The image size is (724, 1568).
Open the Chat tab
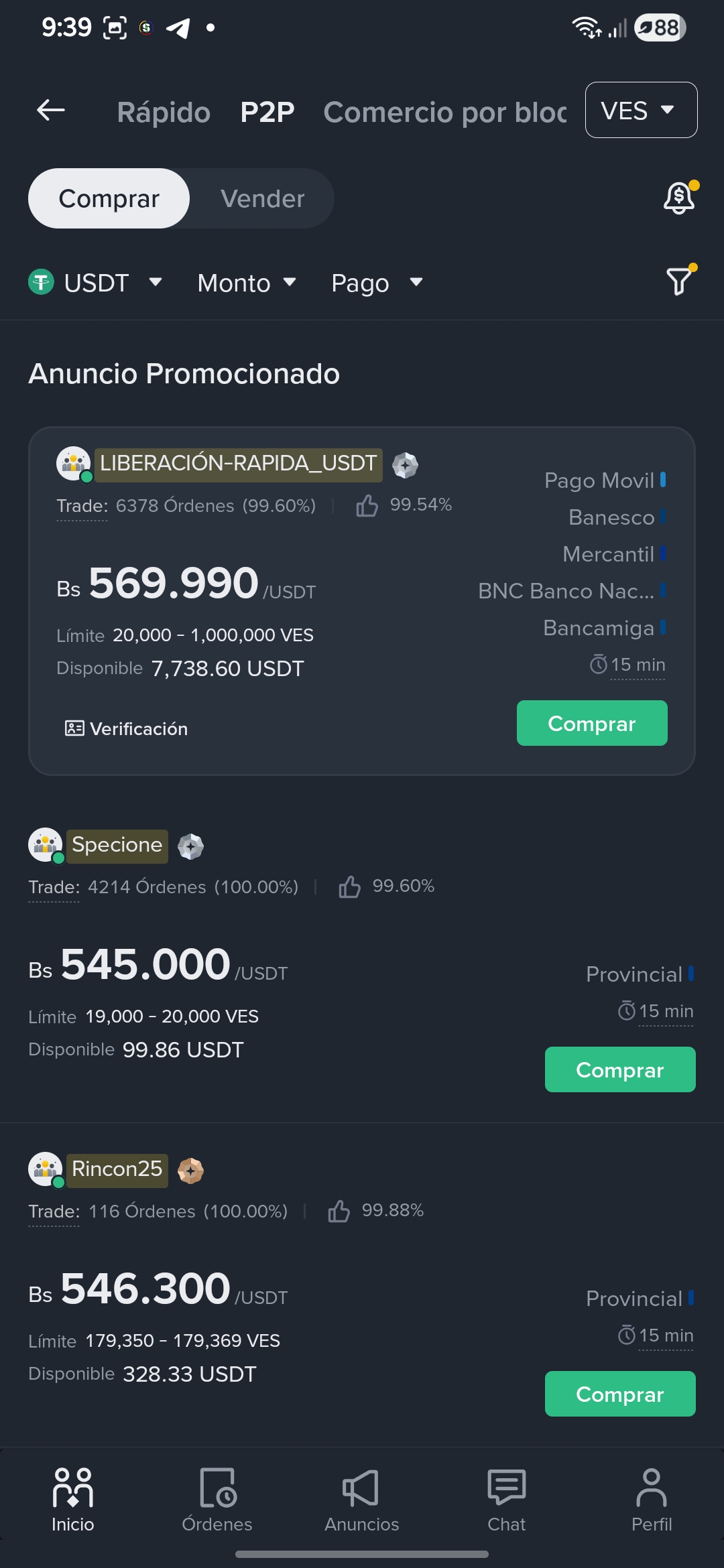(x=507, y=1500)
